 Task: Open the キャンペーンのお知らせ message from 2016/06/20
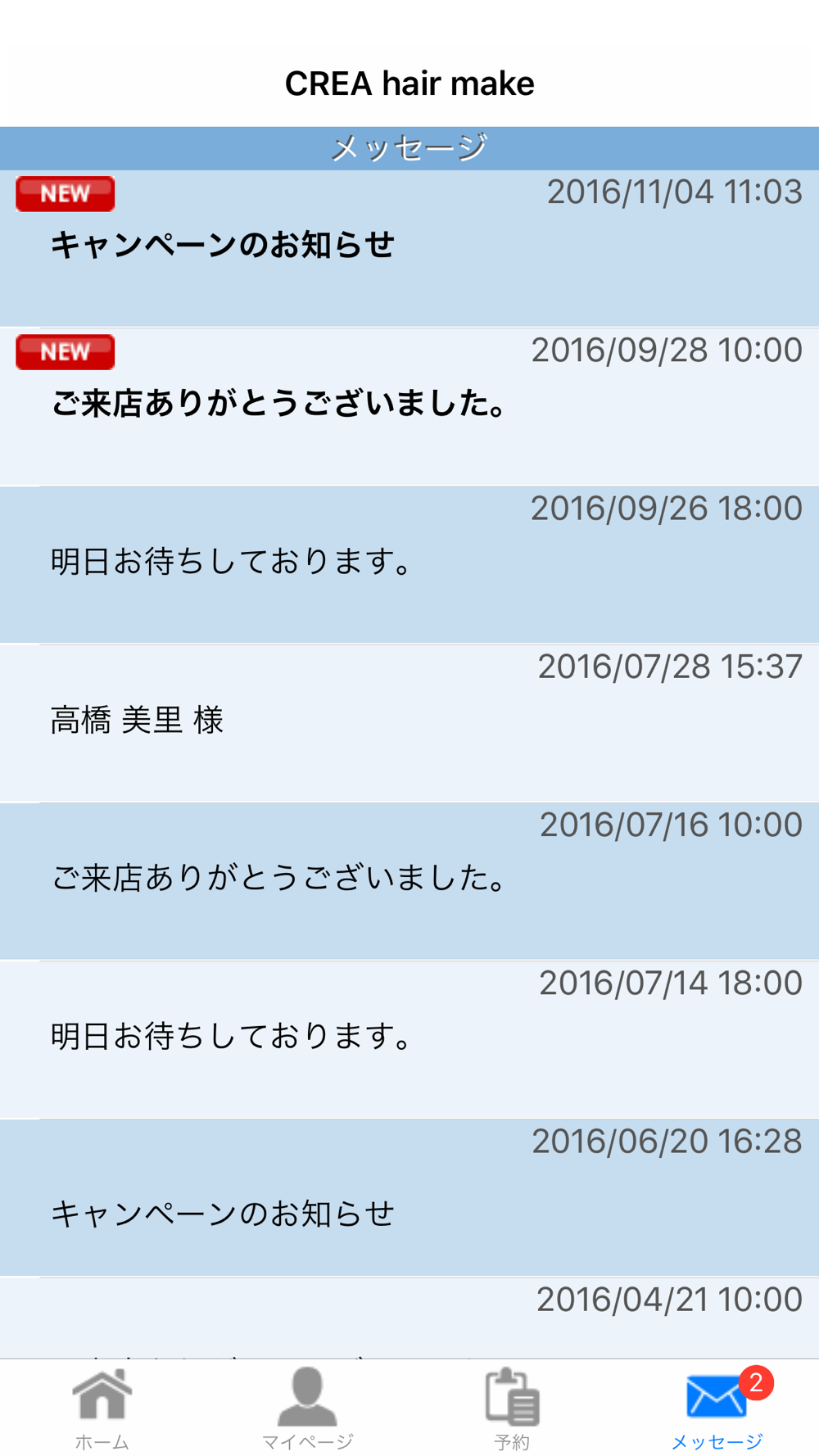click(x=409, y=1198)
